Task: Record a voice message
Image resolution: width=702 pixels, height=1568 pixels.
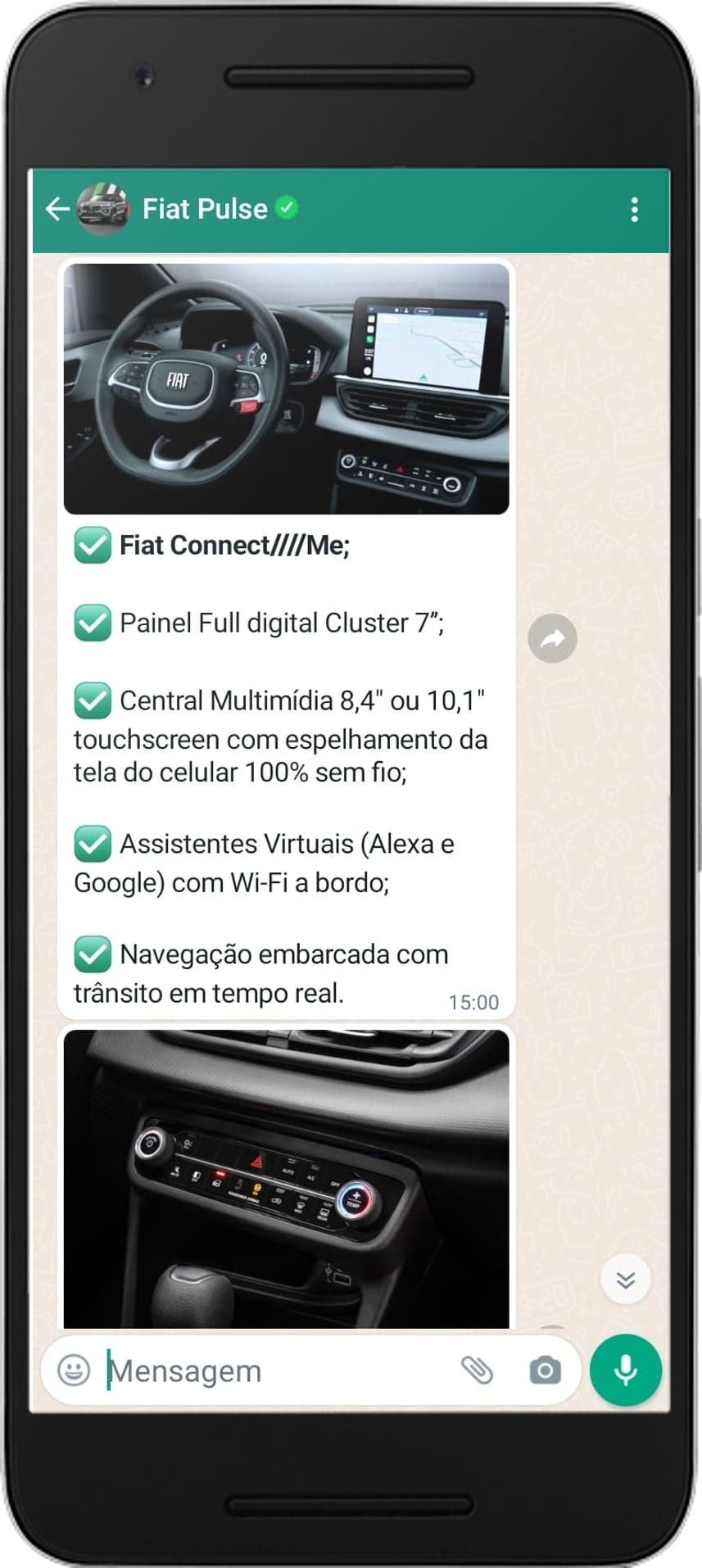Action: tap(626, 1370)
